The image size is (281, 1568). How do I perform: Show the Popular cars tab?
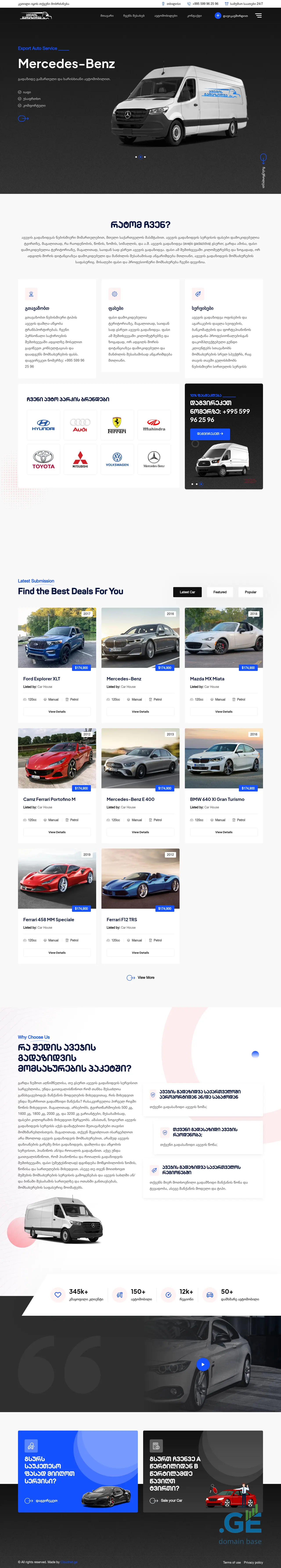pos(250,592)
